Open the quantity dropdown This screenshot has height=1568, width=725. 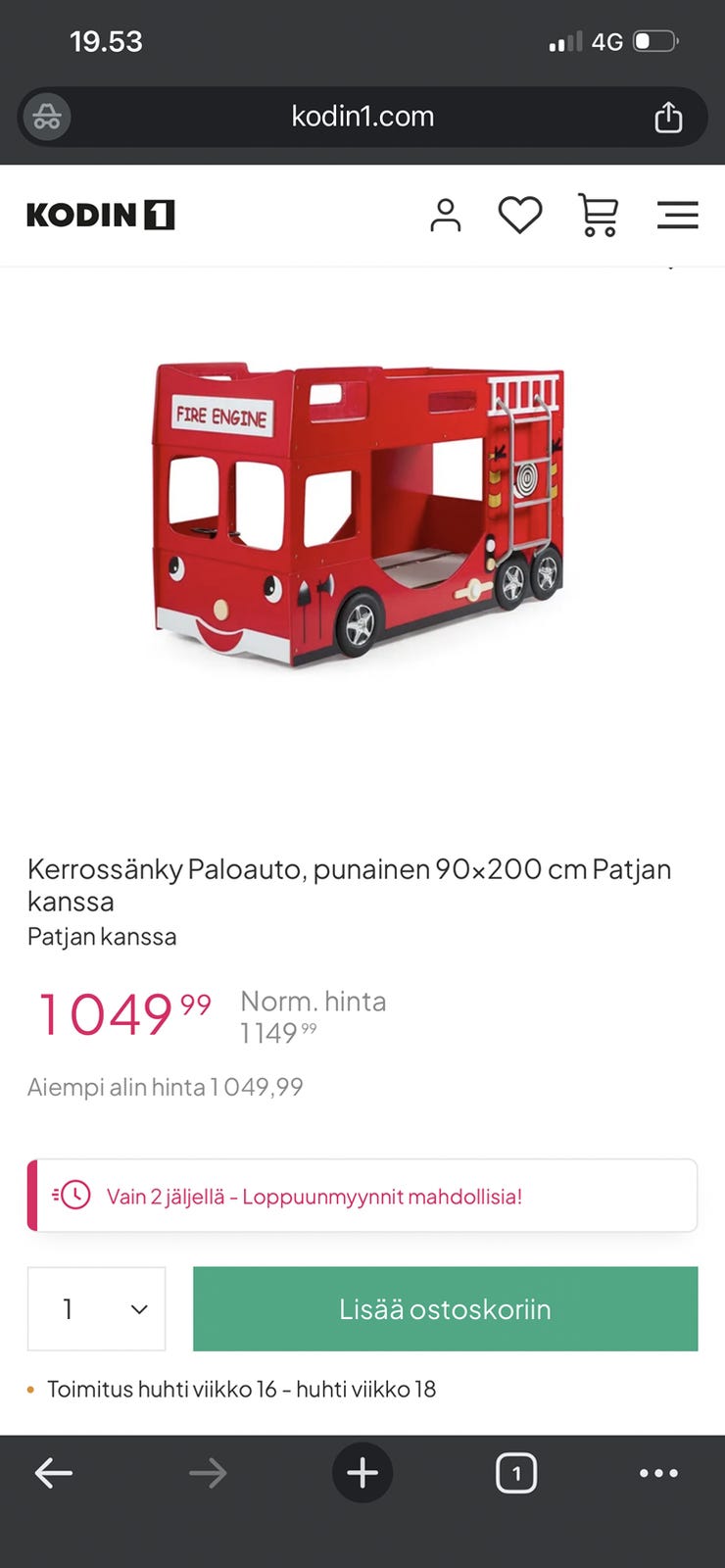coord(96,1308)
